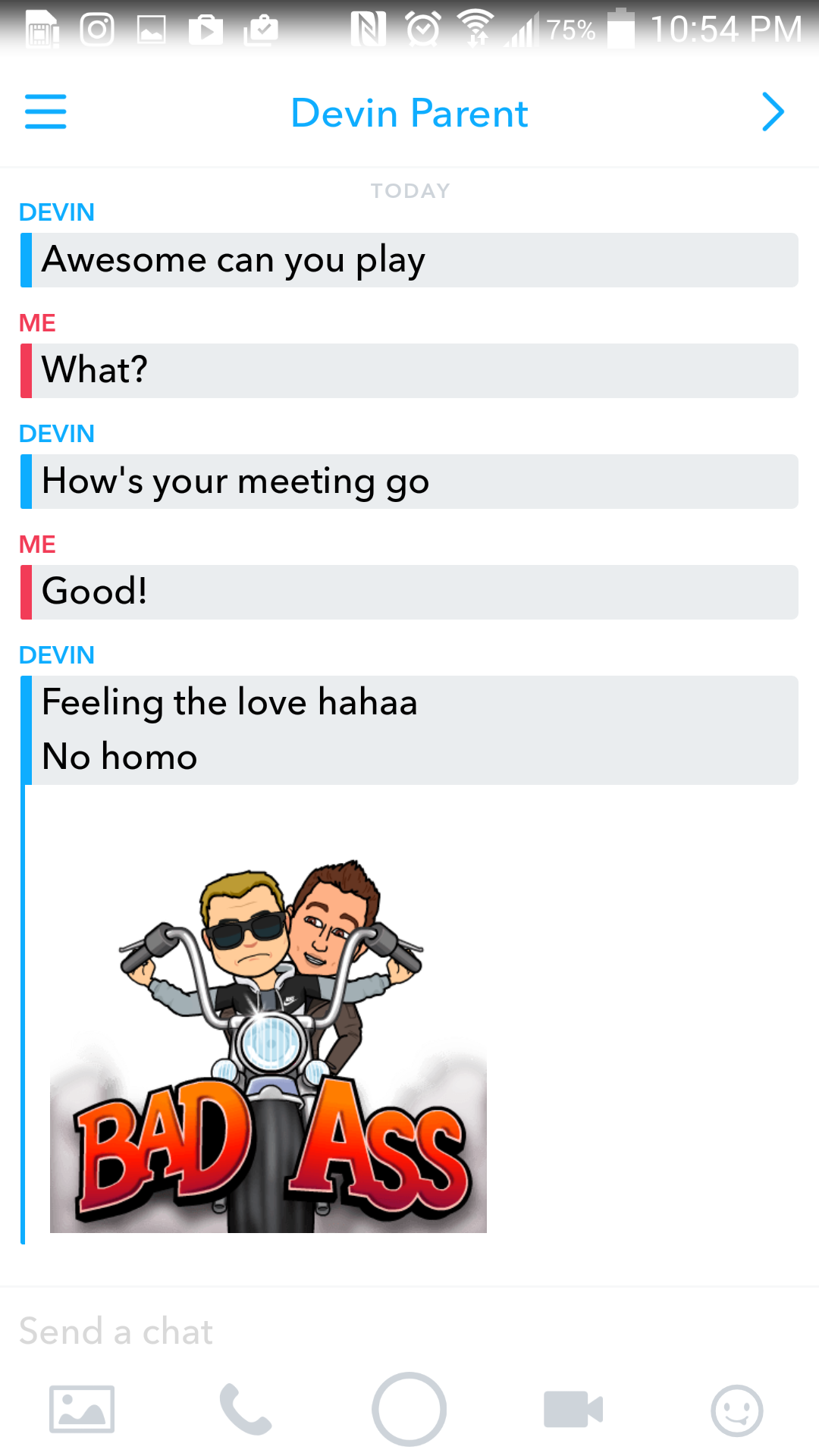This screenshot has height=1456, width=819.
Task: Start a video call with Devin
Action: point(573,1410)
